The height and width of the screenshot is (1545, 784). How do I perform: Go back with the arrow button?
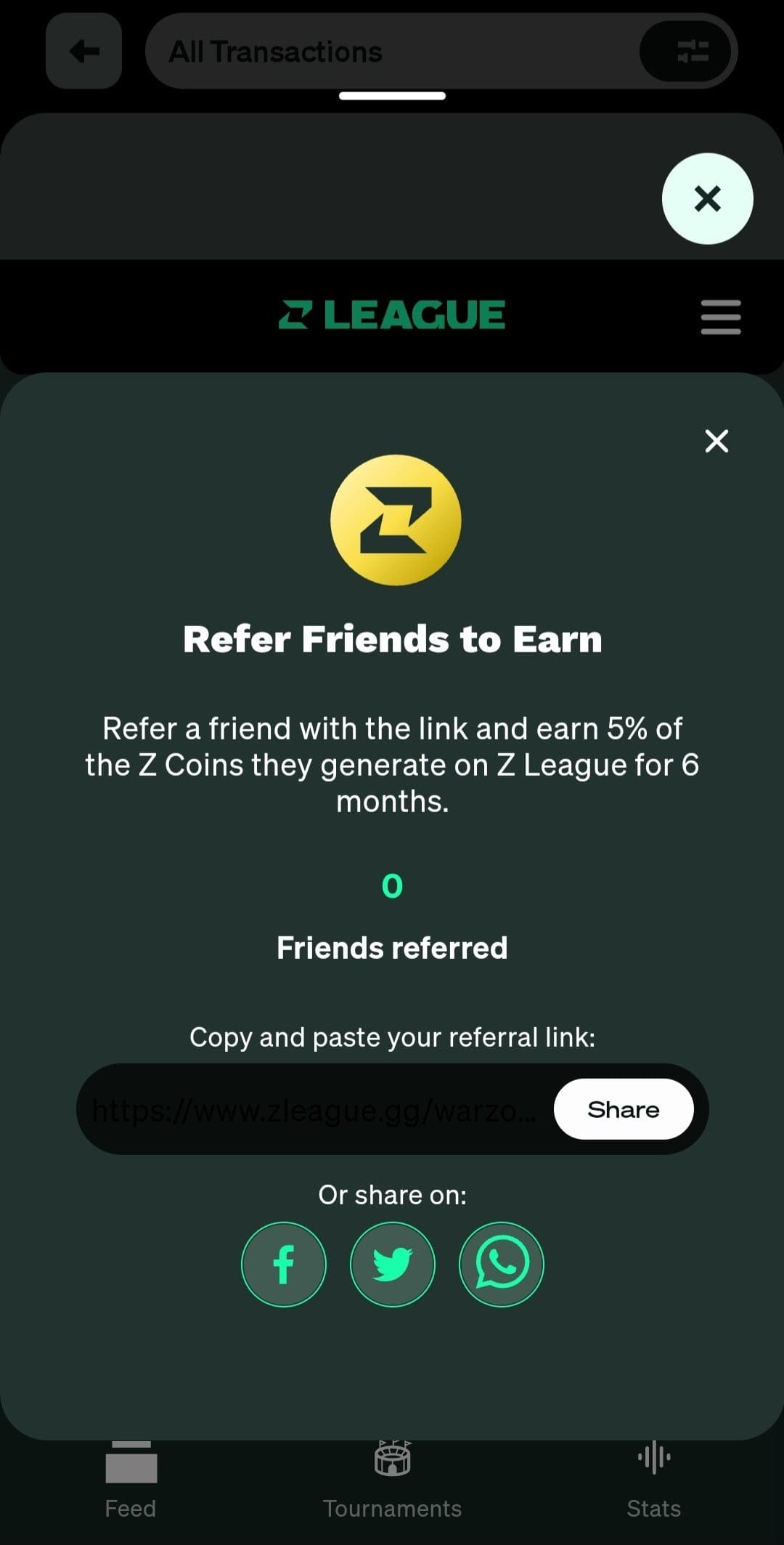click(84, 52)
